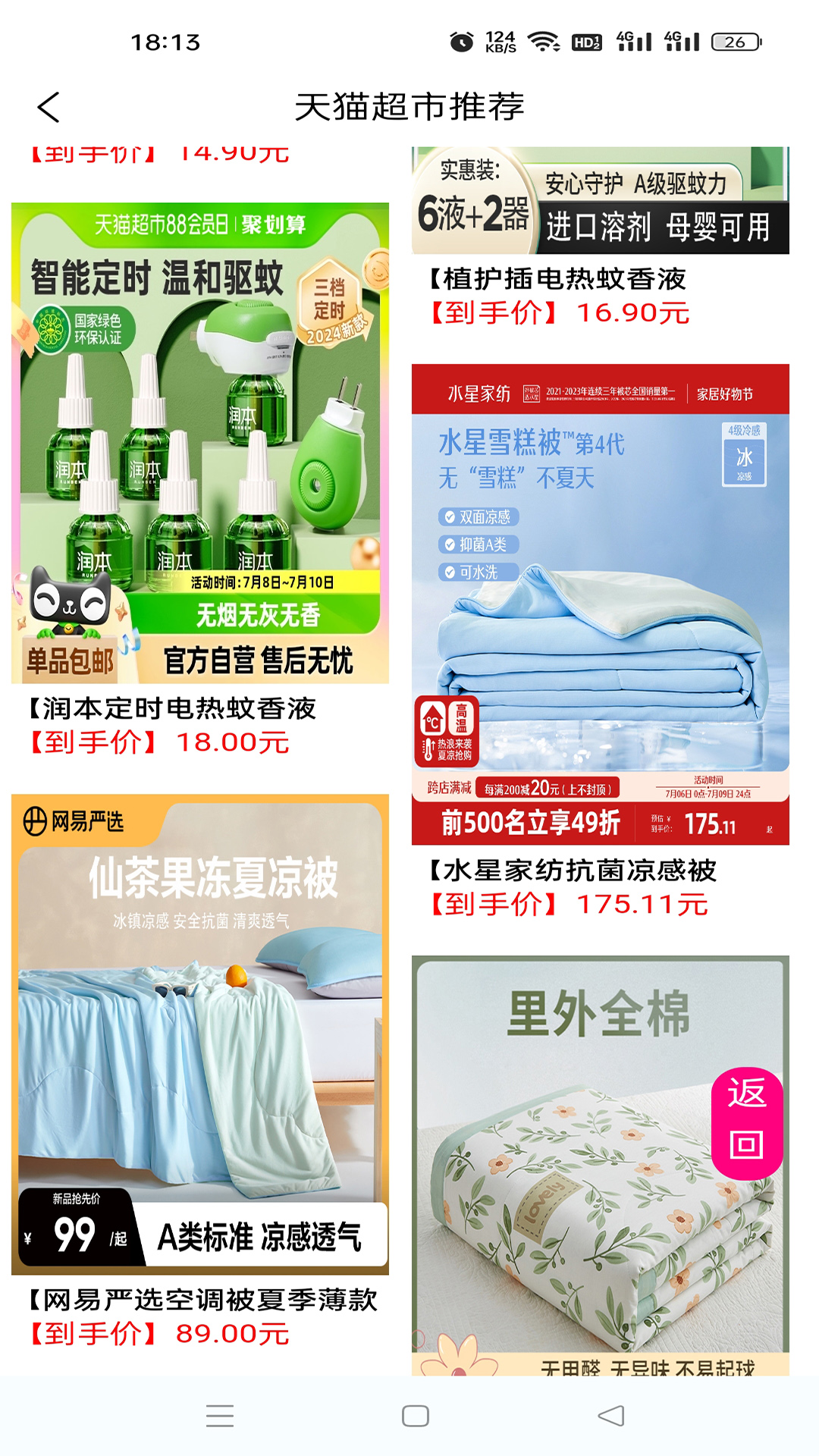Go back using the top-left arrow
The width and height of the screenshot is (819, 1456).
point(49,107)
